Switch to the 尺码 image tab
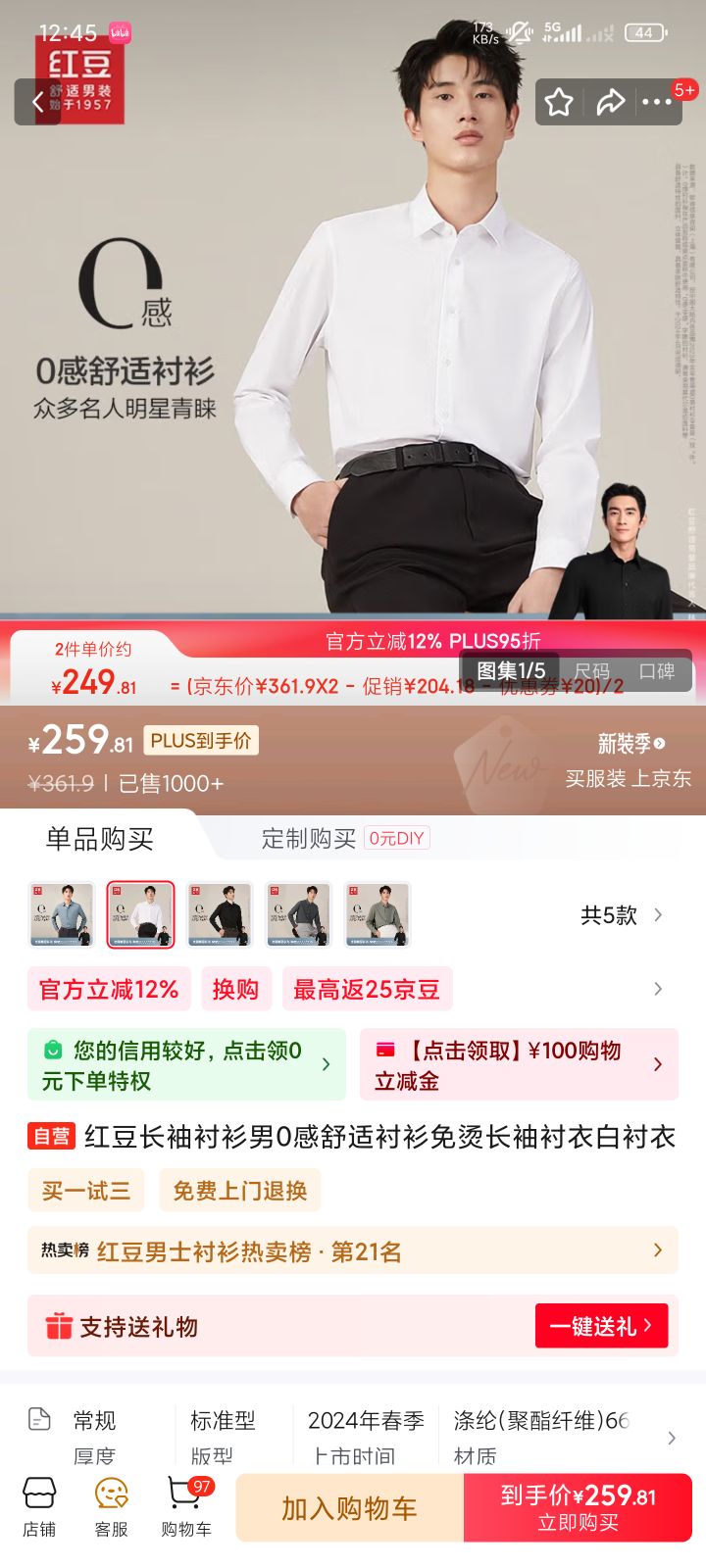The image size is (706, 1568). pyautogui.click(x=592, y=671)
